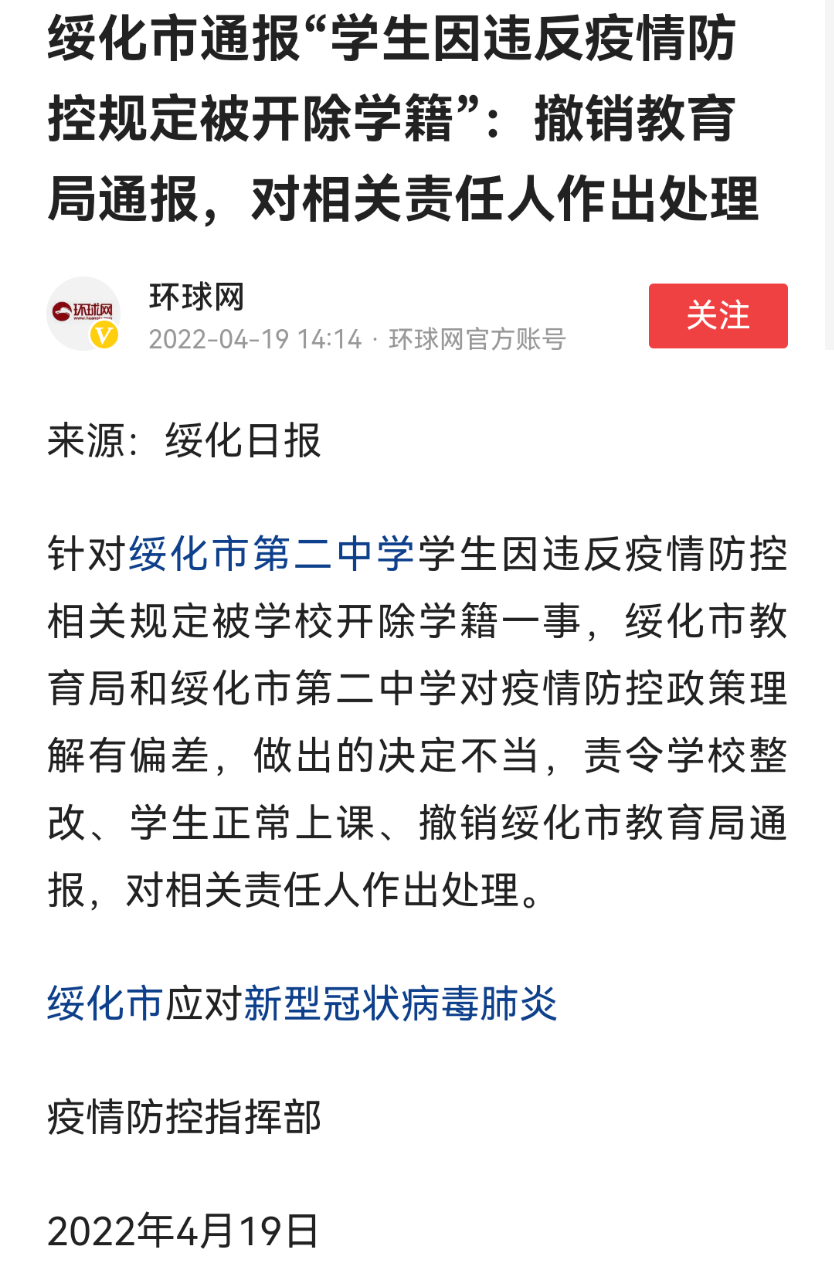Open the 环球网 author avatar
This screenshot has height=1280, width=834.
tap(84, 314)
